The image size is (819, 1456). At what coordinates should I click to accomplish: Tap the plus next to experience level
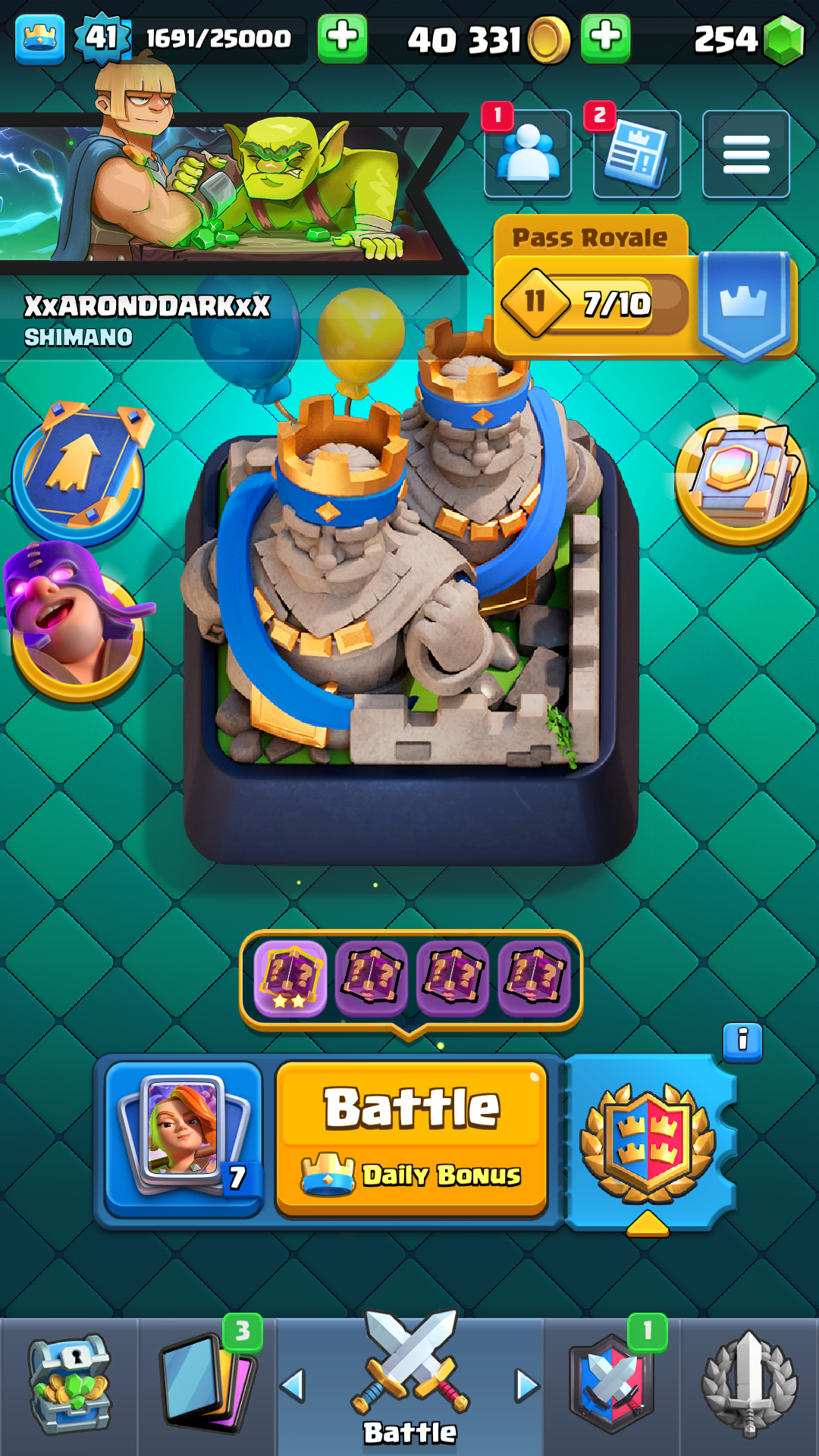point(342,38)
